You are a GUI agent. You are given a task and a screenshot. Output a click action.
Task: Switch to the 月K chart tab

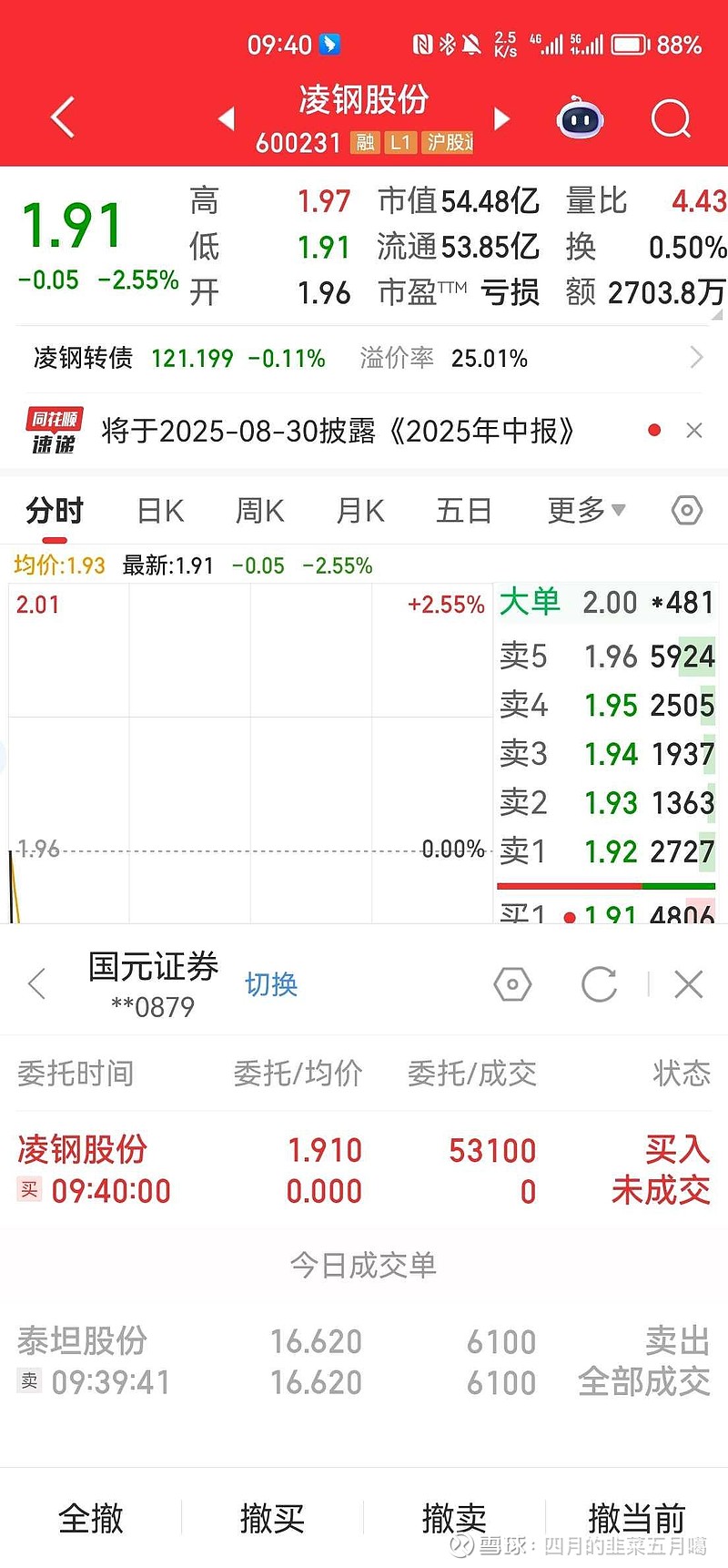point(360,511)
